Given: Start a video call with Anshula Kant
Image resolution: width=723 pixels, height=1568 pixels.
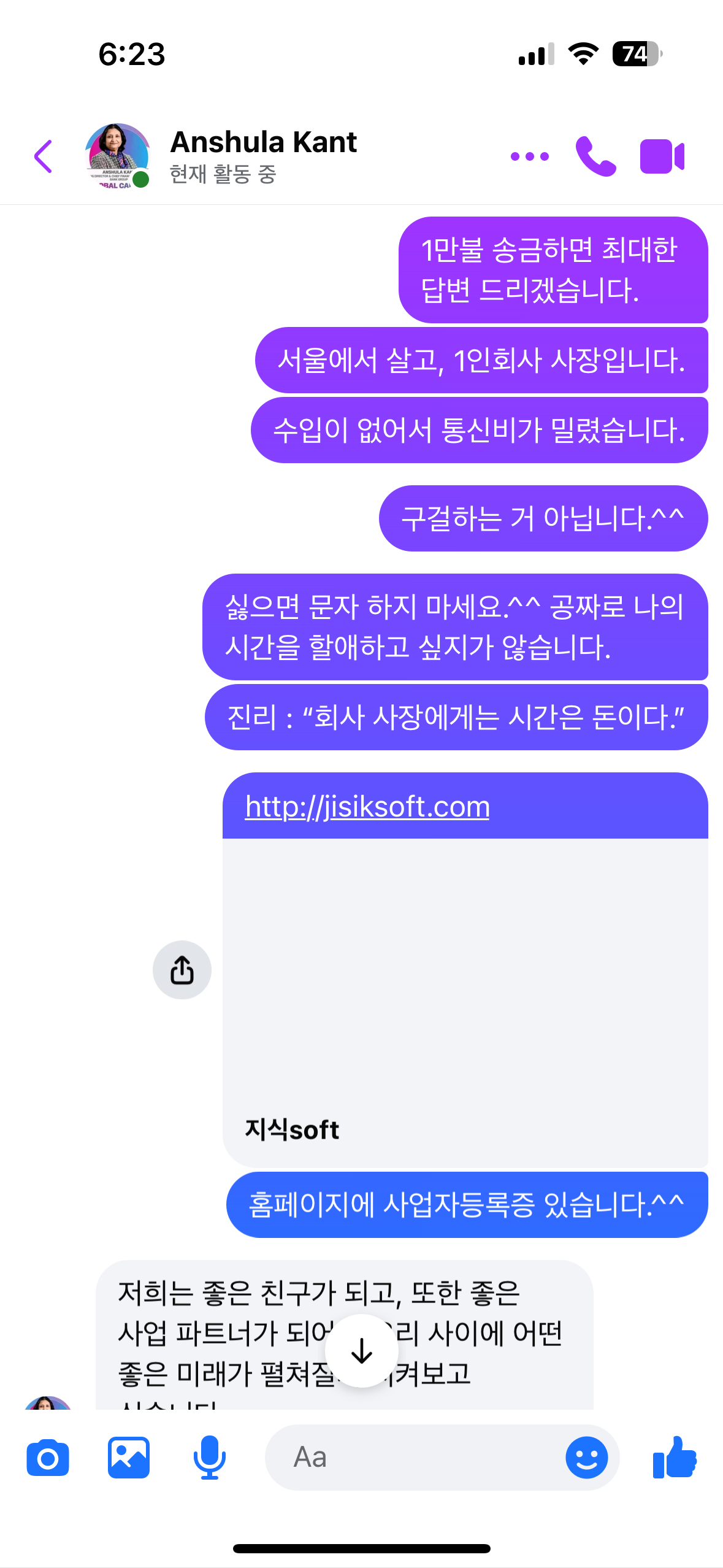Looking at the screenshot, I should click(x=662, y=156).
